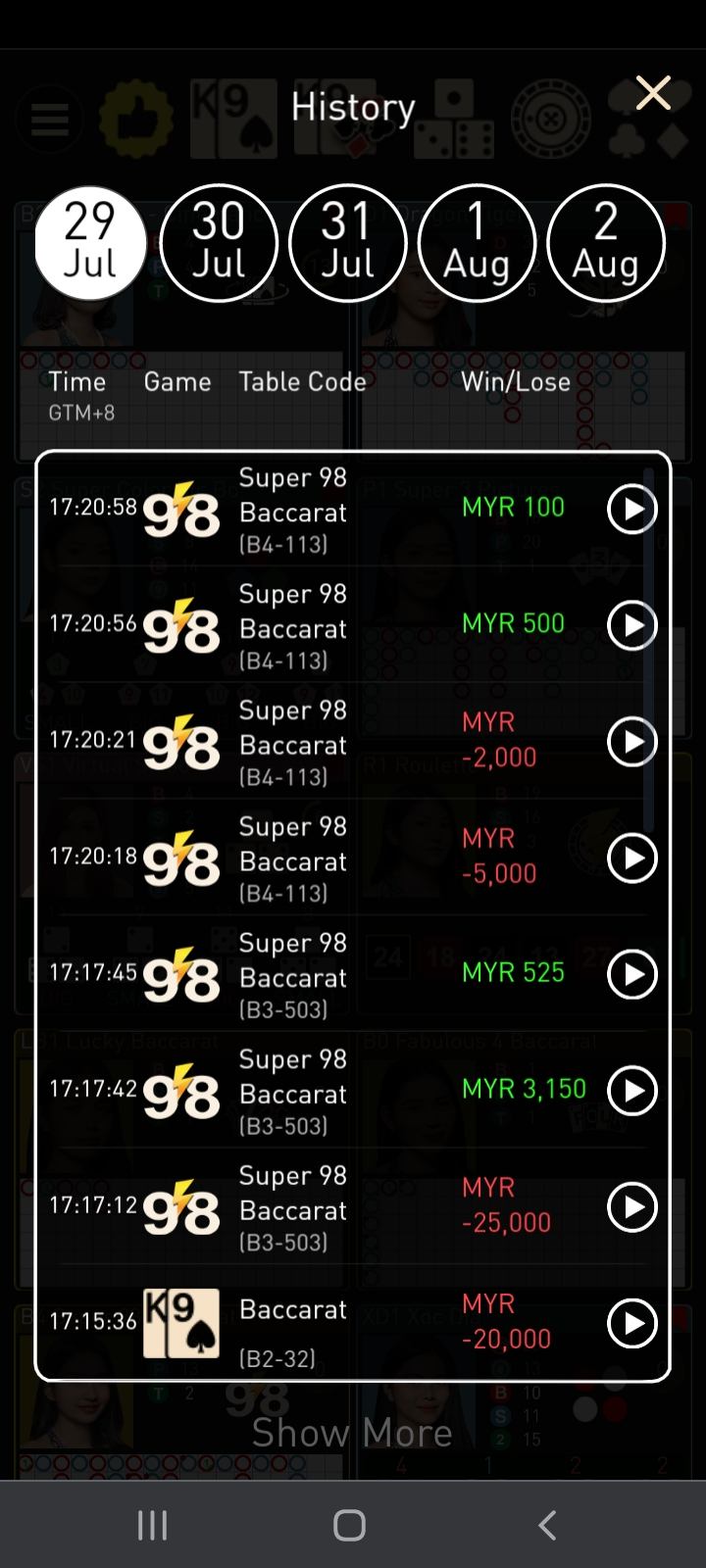Go back using the system back button
This screenshot has width=706, height=1568.
point(547,1525)
